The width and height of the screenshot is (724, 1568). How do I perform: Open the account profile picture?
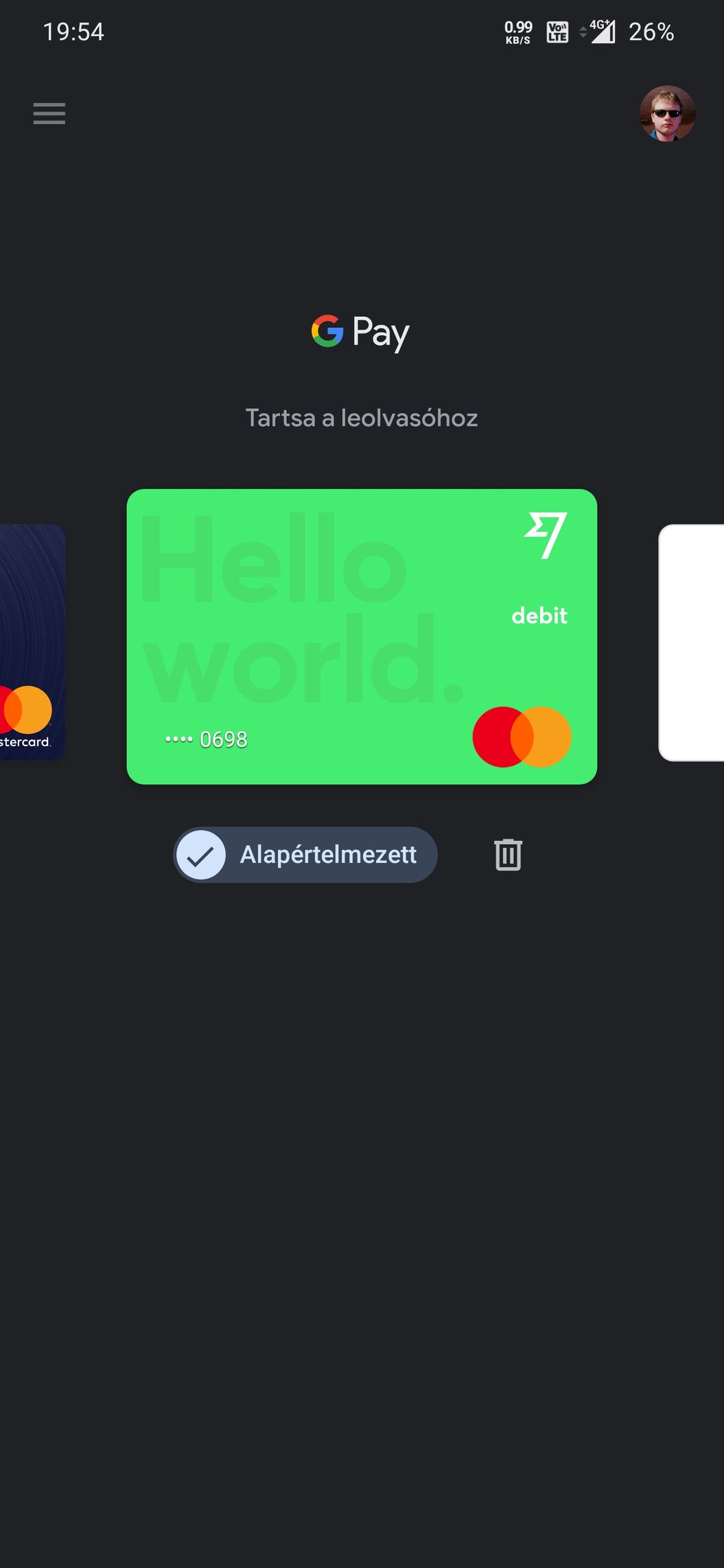[667, 113]
